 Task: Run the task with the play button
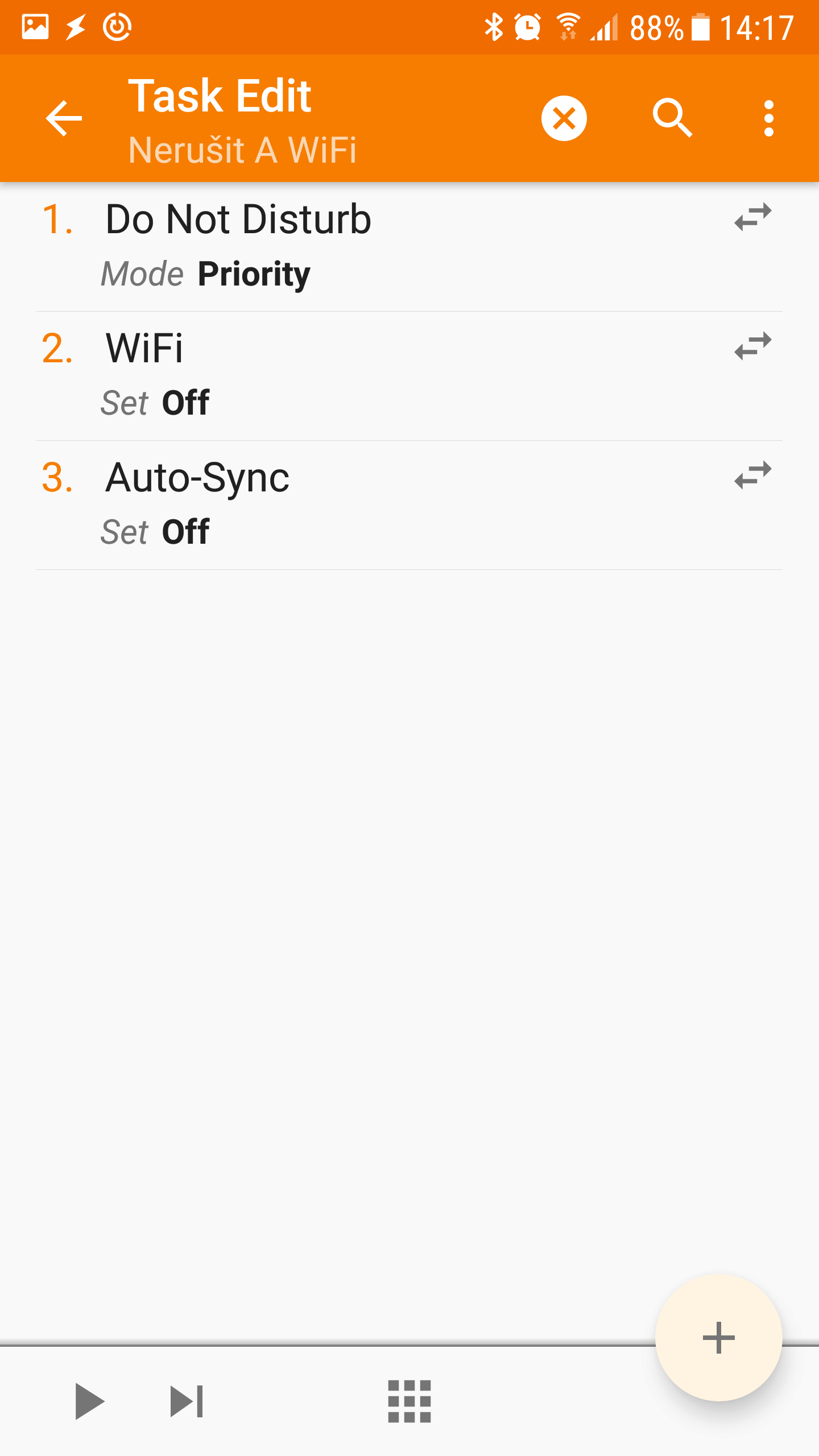(90, 1401)
